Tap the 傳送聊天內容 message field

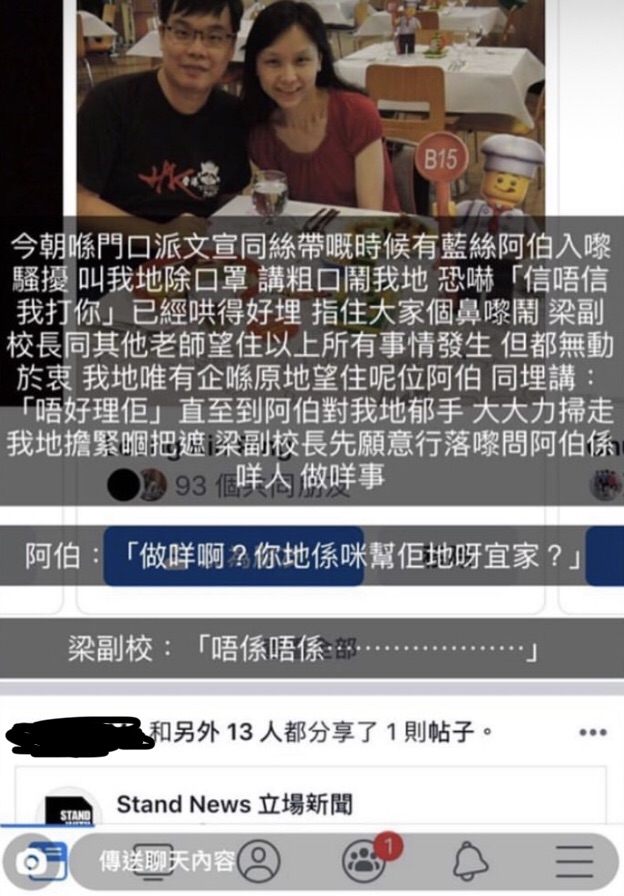click(170, 860)
